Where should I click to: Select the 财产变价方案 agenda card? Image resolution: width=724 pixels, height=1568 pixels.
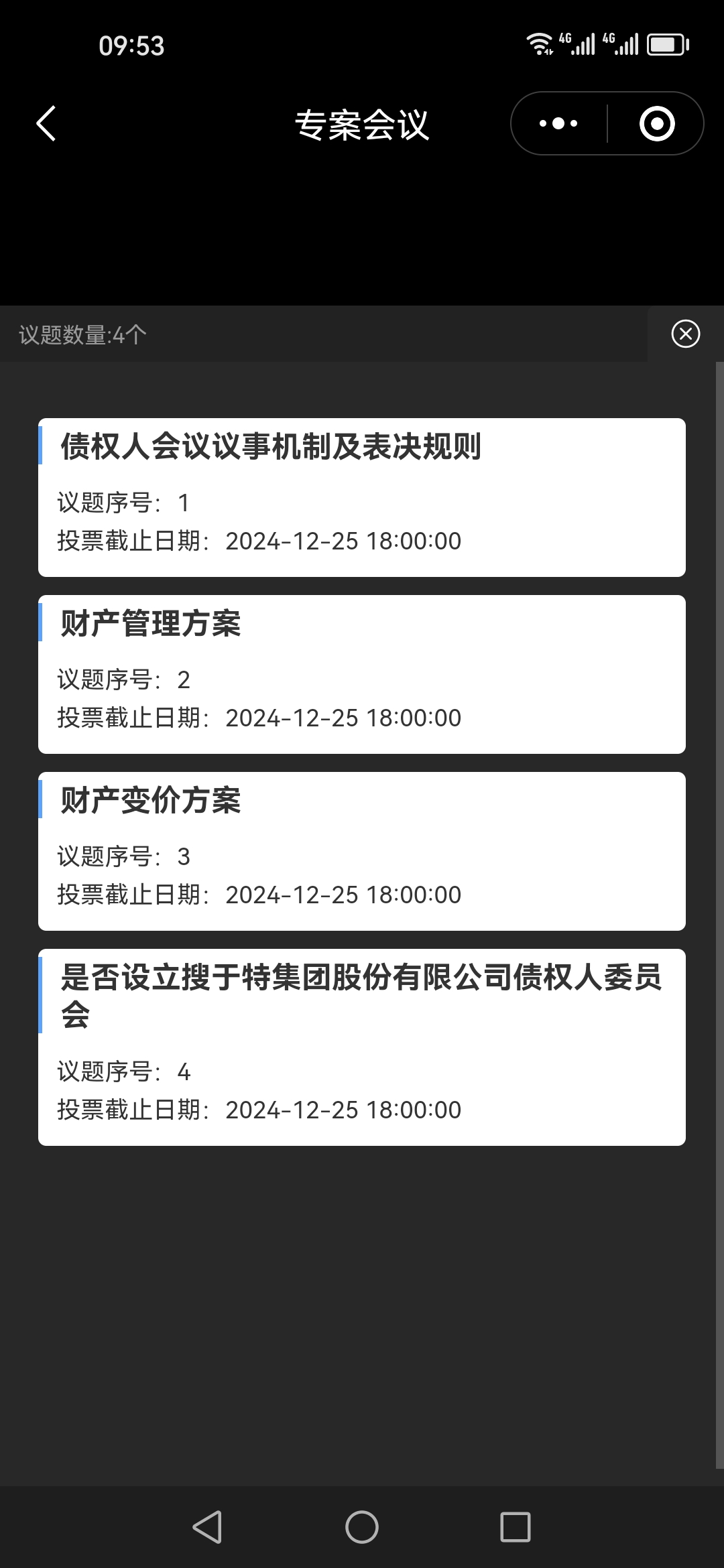(362, 851)
